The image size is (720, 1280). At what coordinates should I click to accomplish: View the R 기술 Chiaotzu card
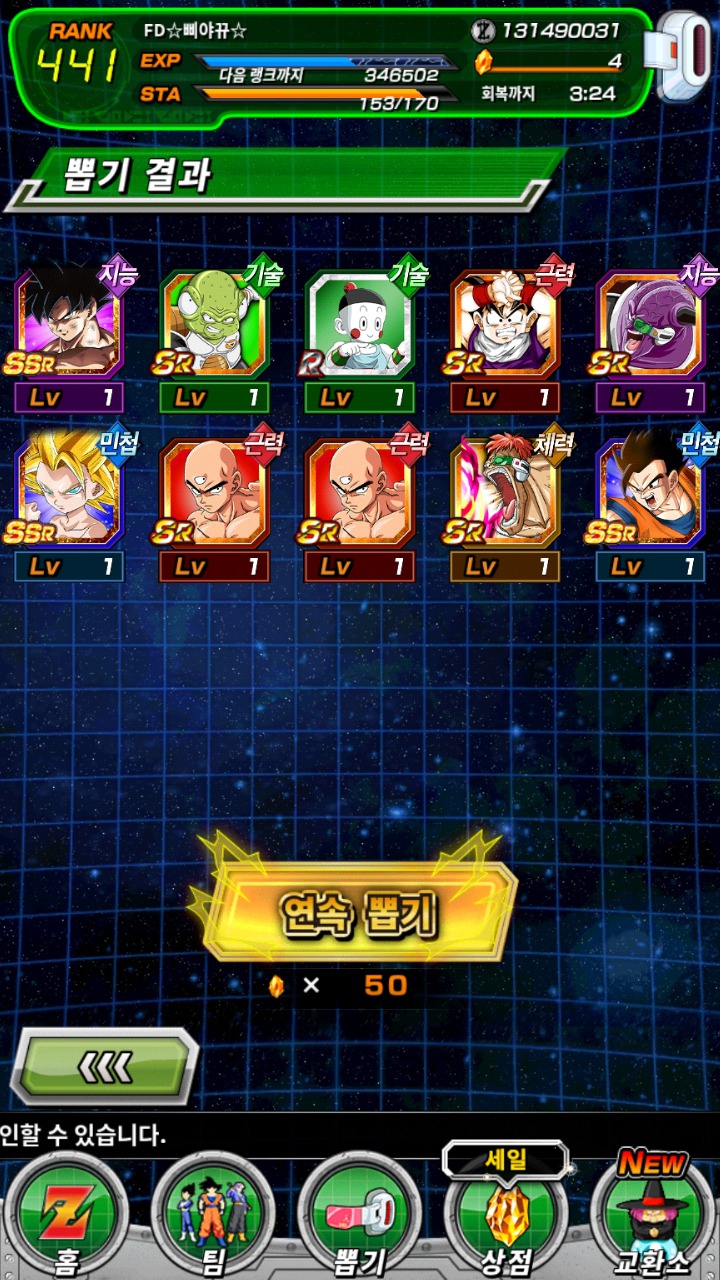point(359,325)
